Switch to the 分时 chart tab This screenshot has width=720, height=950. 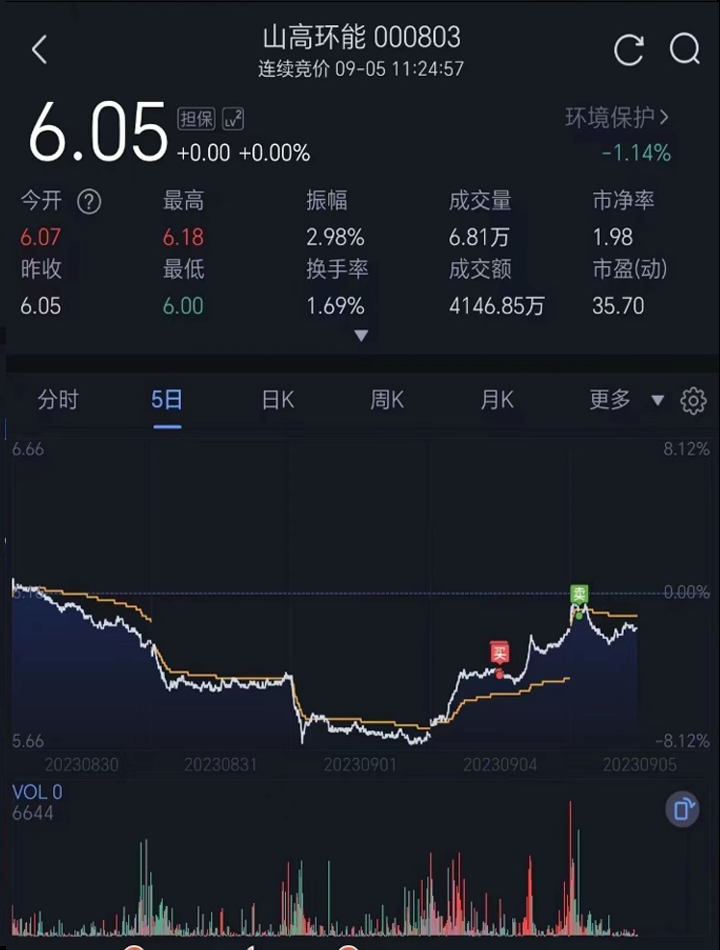coord(58,401)
